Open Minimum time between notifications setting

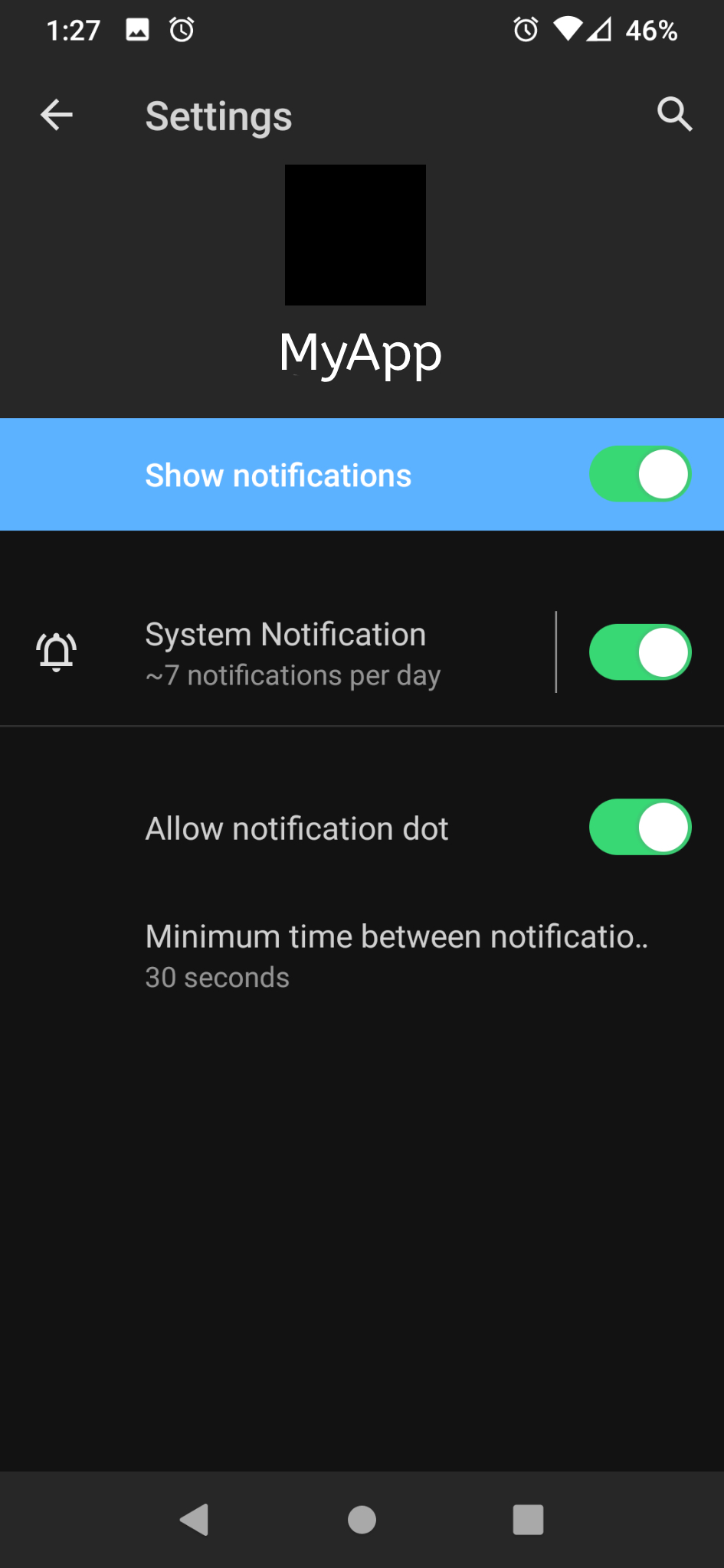[x=362, y=955]
